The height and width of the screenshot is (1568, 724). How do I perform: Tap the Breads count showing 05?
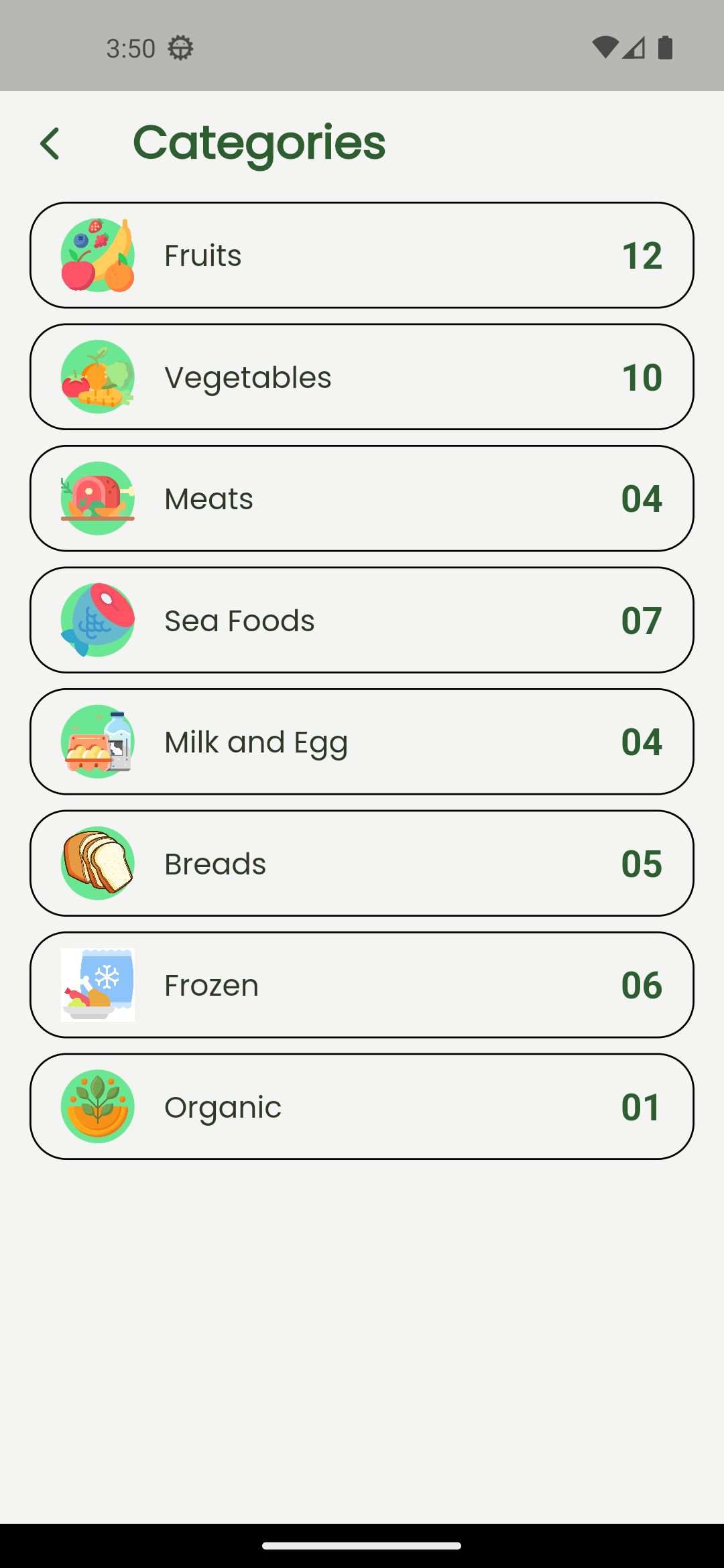pyautogui.click(x=641, y=862)
